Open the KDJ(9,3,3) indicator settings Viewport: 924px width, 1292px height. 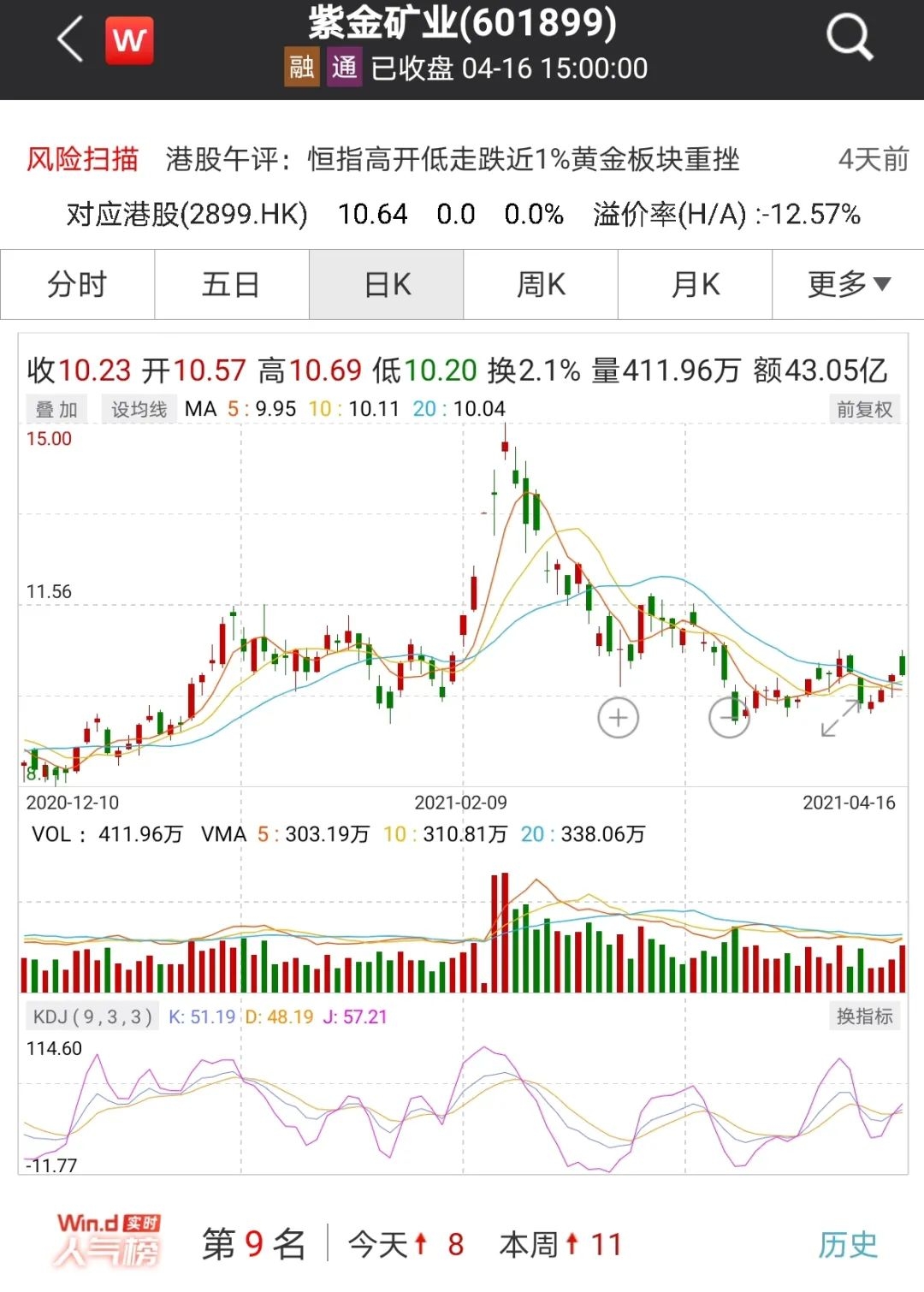[92, 1016]
